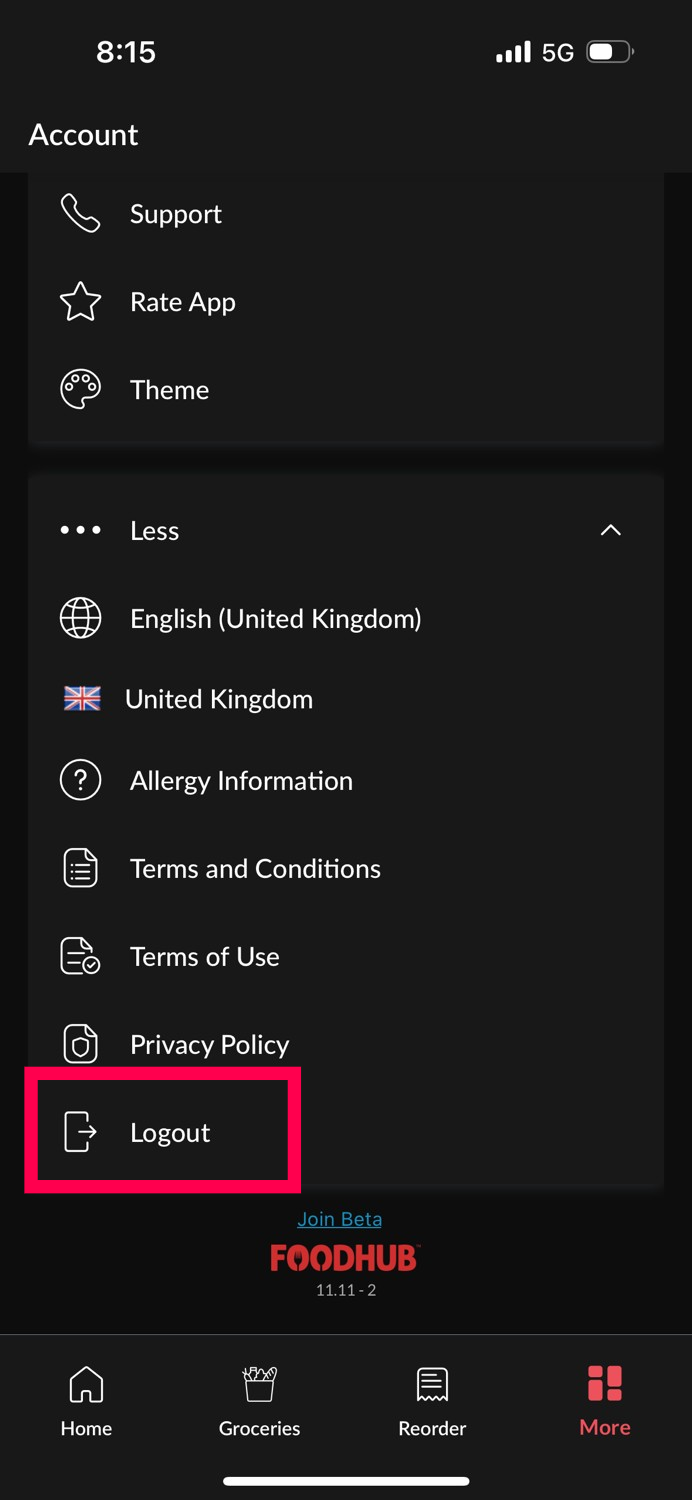Collapse the Less section
The width and height of the screenshot is (692, 1500).
pyautogui.click(x=346, y=530)
